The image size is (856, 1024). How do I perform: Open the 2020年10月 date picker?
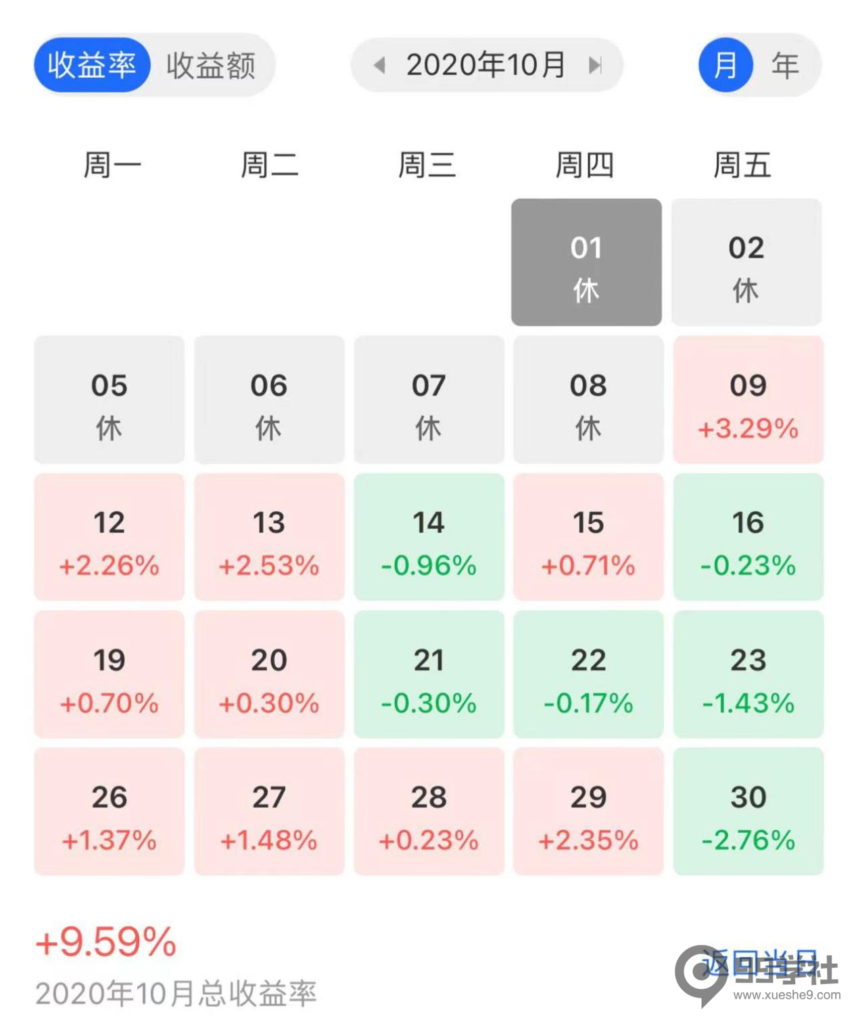click(487, 64)
